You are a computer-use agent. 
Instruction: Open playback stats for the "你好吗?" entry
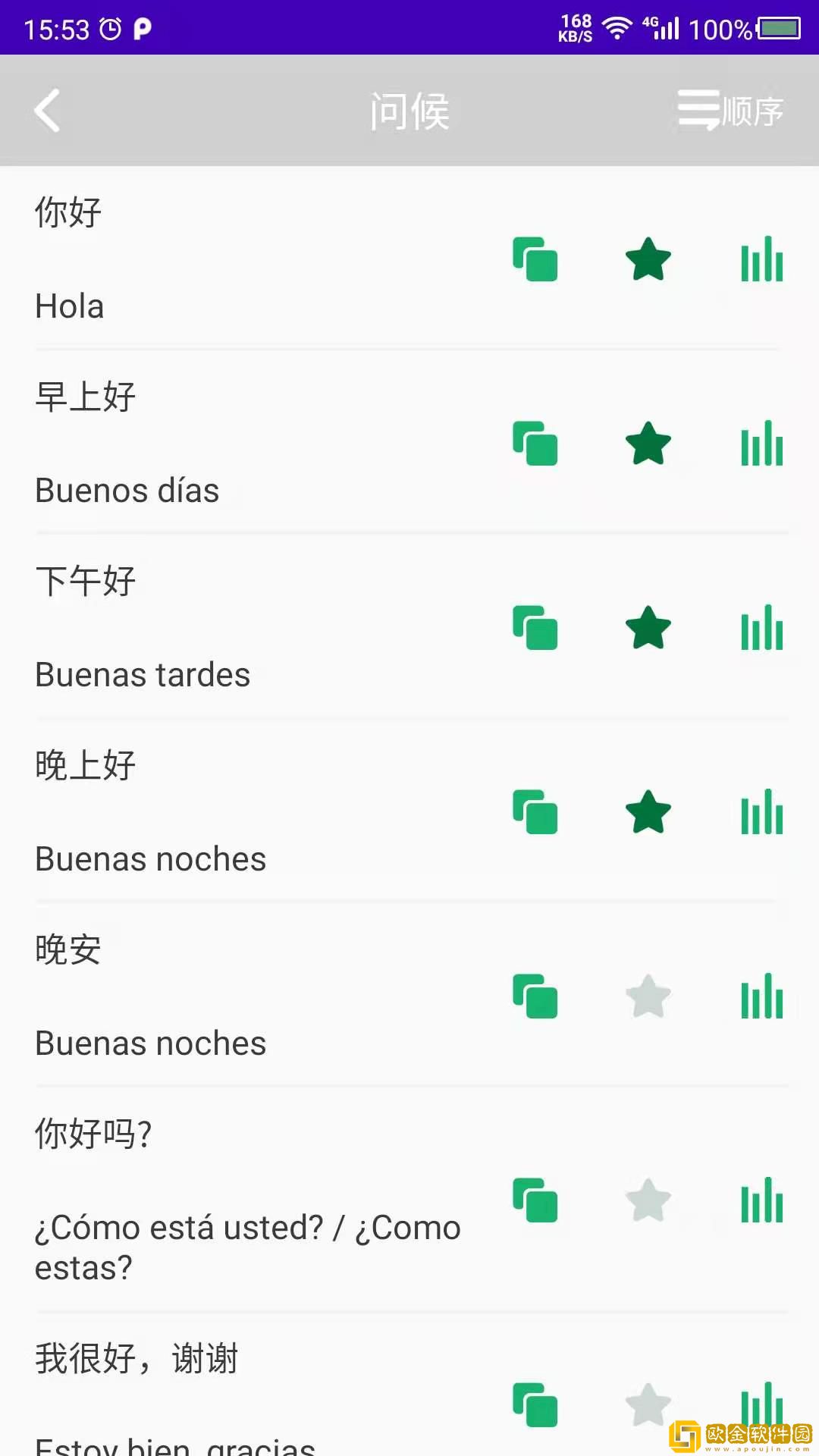[761, 1199]
